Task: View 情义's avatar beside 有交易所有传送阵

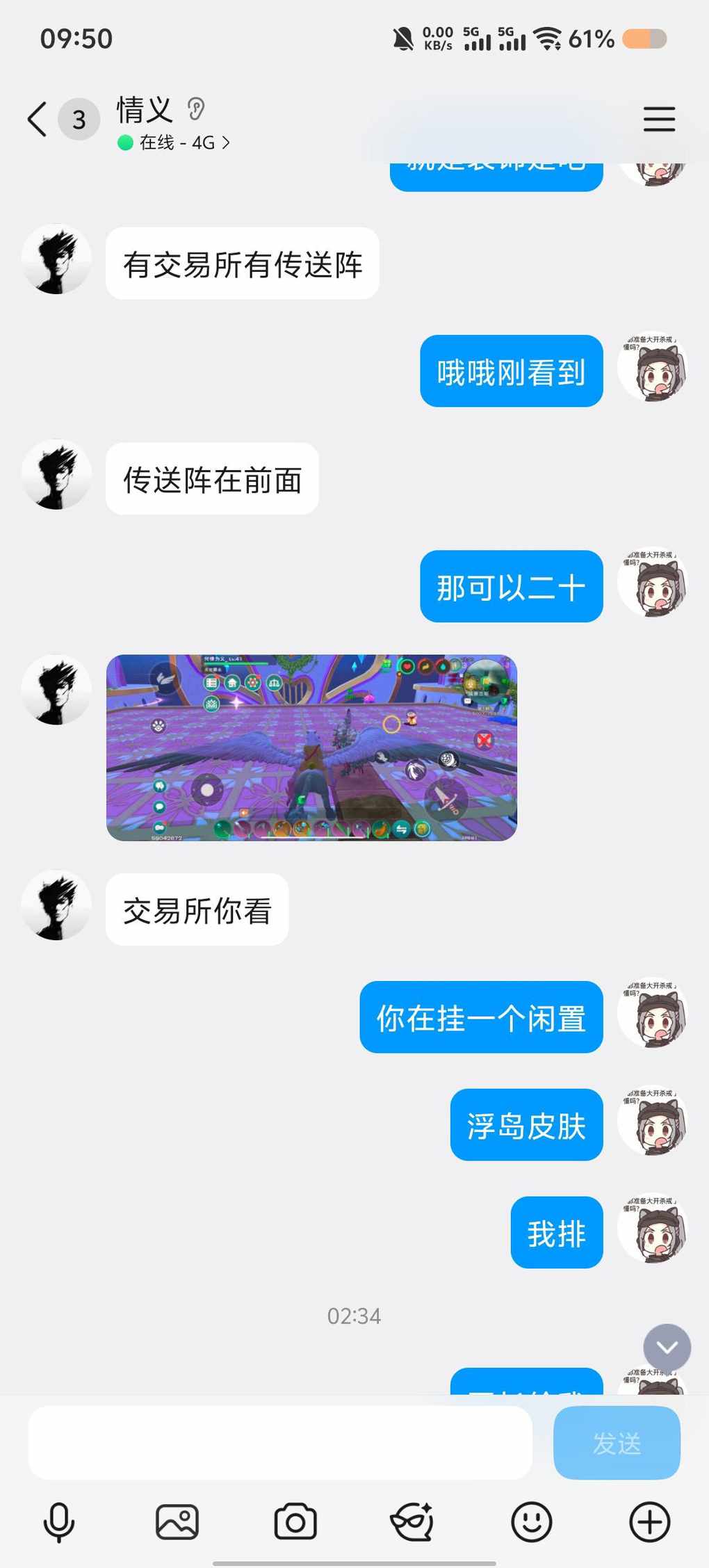Action: (57, 259)
